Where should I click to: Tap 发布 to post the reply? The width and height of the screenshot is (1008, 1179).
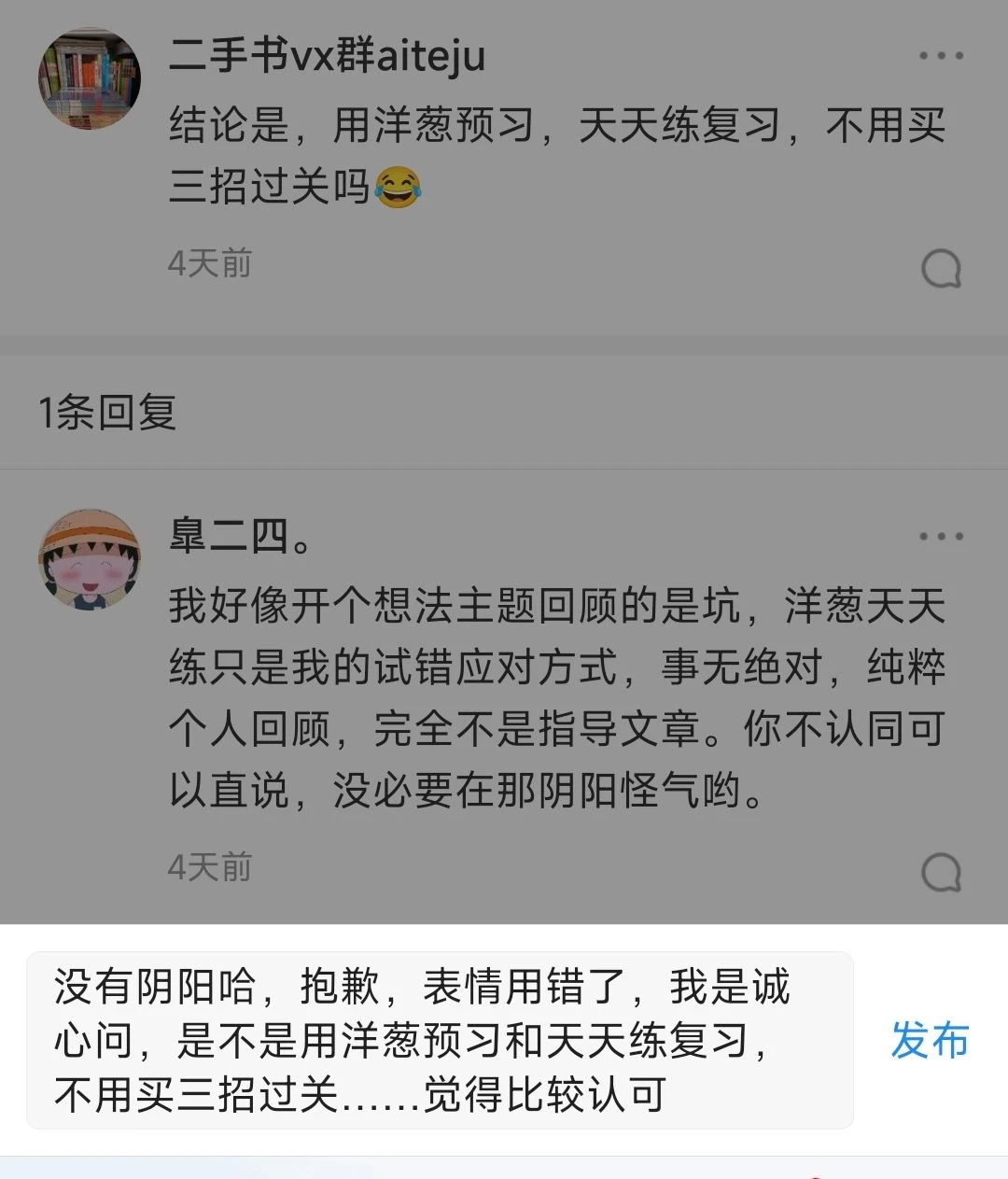[x=929, y=1040]
